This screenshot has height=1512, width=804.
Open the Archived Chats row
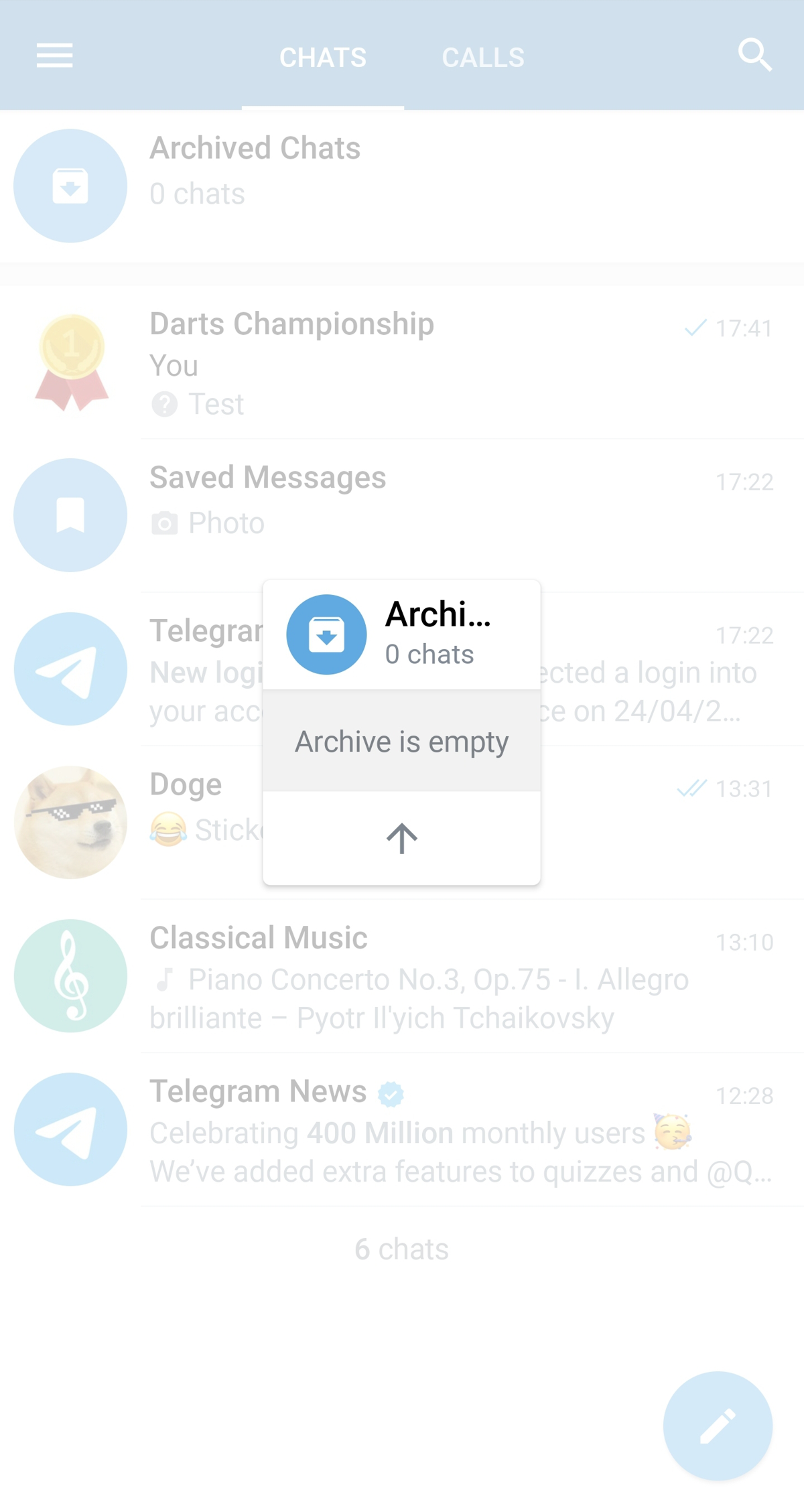pyautogui.click(x=402, y=186)
